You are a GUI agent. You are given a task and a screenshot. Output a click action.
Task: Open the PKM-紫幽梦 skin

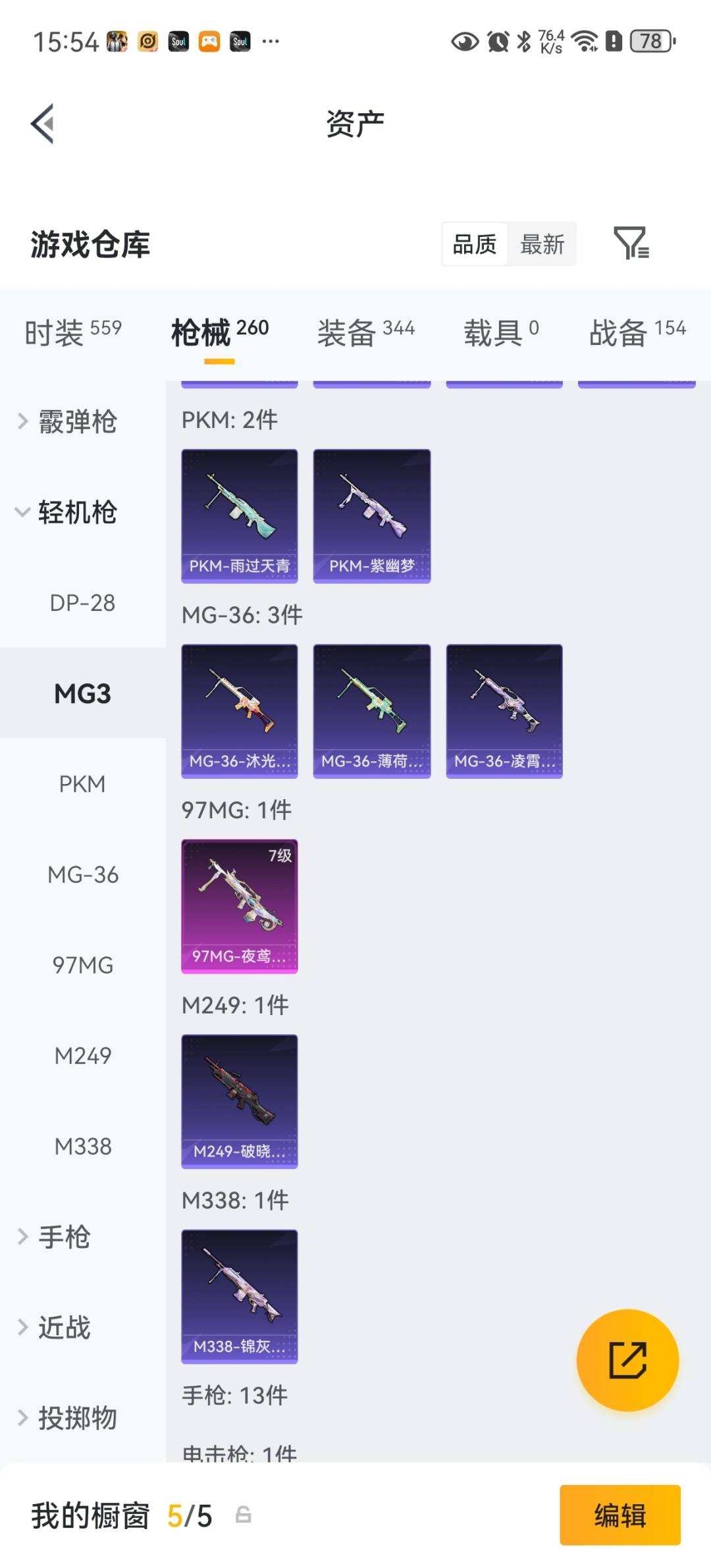[372, 516]
